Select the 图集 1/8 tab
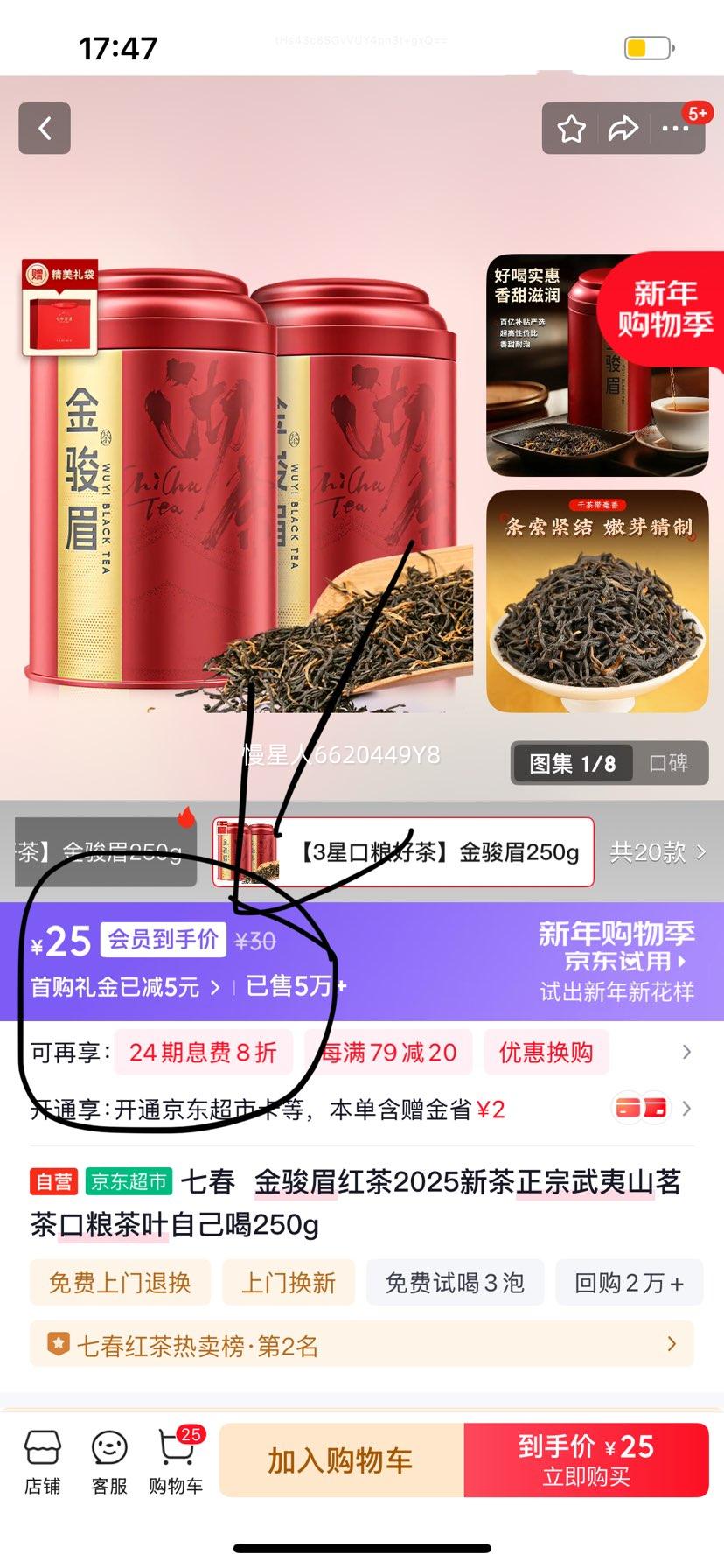 [x=572, y=763]
